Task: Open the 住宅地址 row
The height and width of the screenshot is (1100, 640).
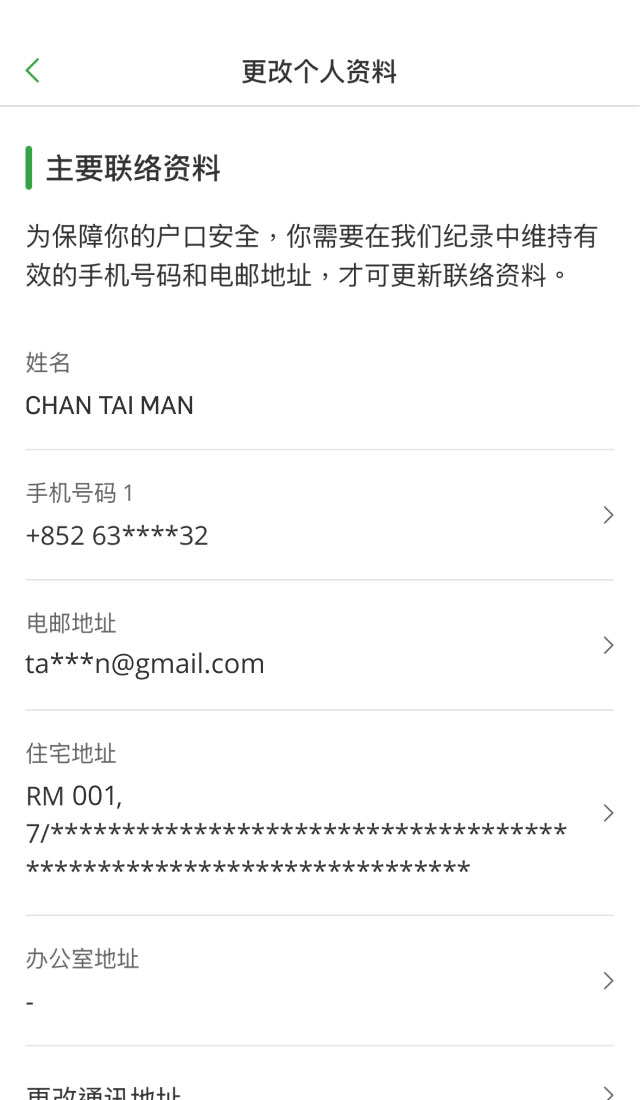Action: tap(319, 812)
